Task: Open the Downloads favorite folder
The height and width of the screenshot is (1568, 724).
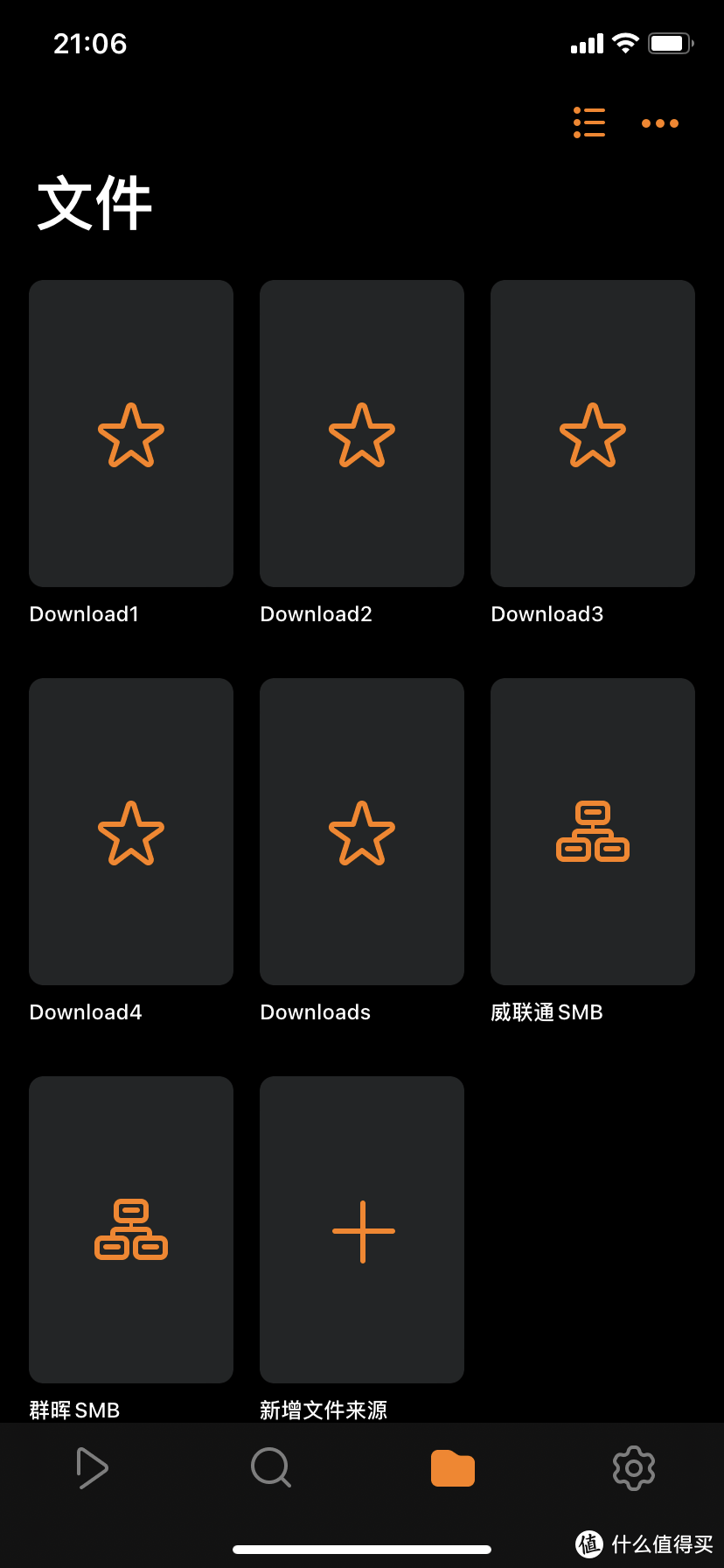Action: [x=362, y=831]
